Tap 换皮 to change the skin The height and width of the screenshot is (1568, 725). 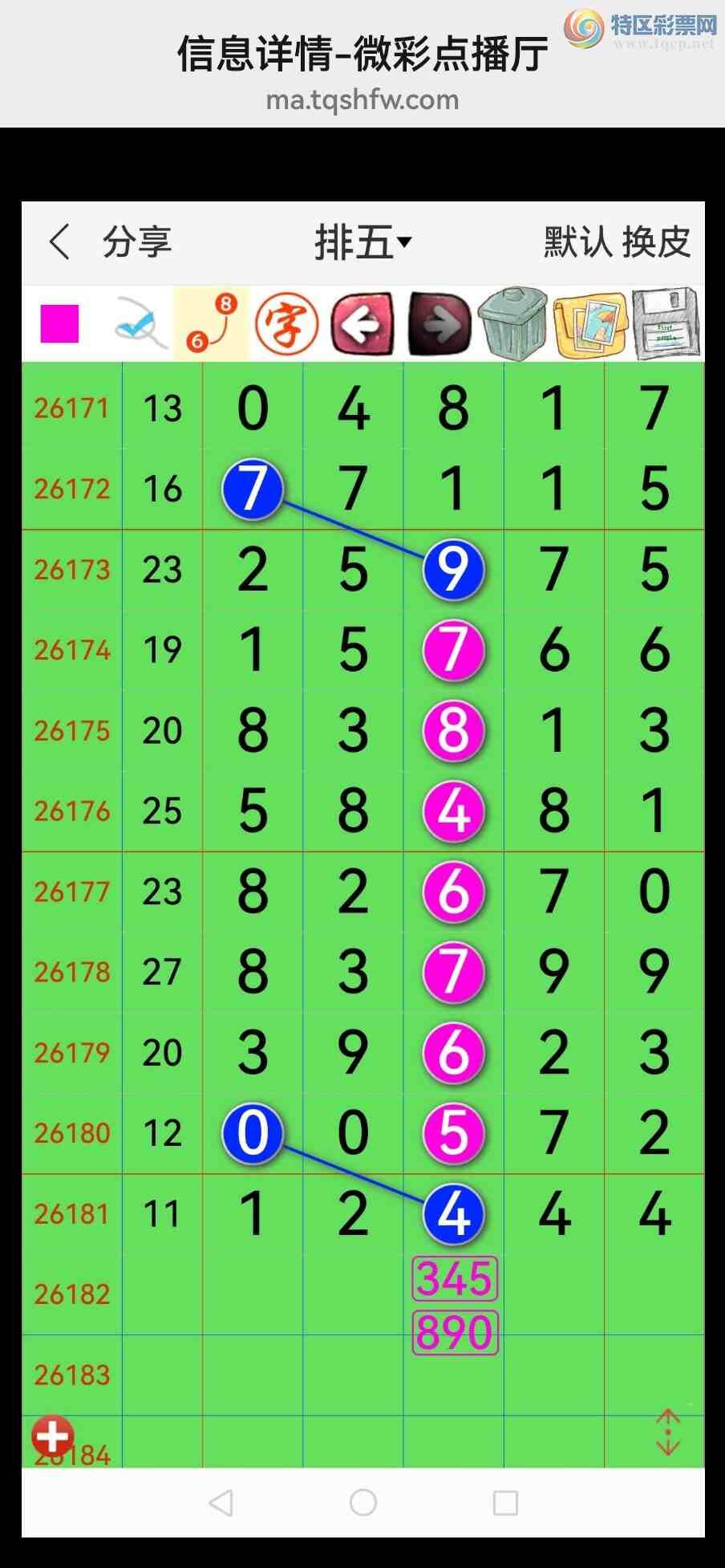656,242
